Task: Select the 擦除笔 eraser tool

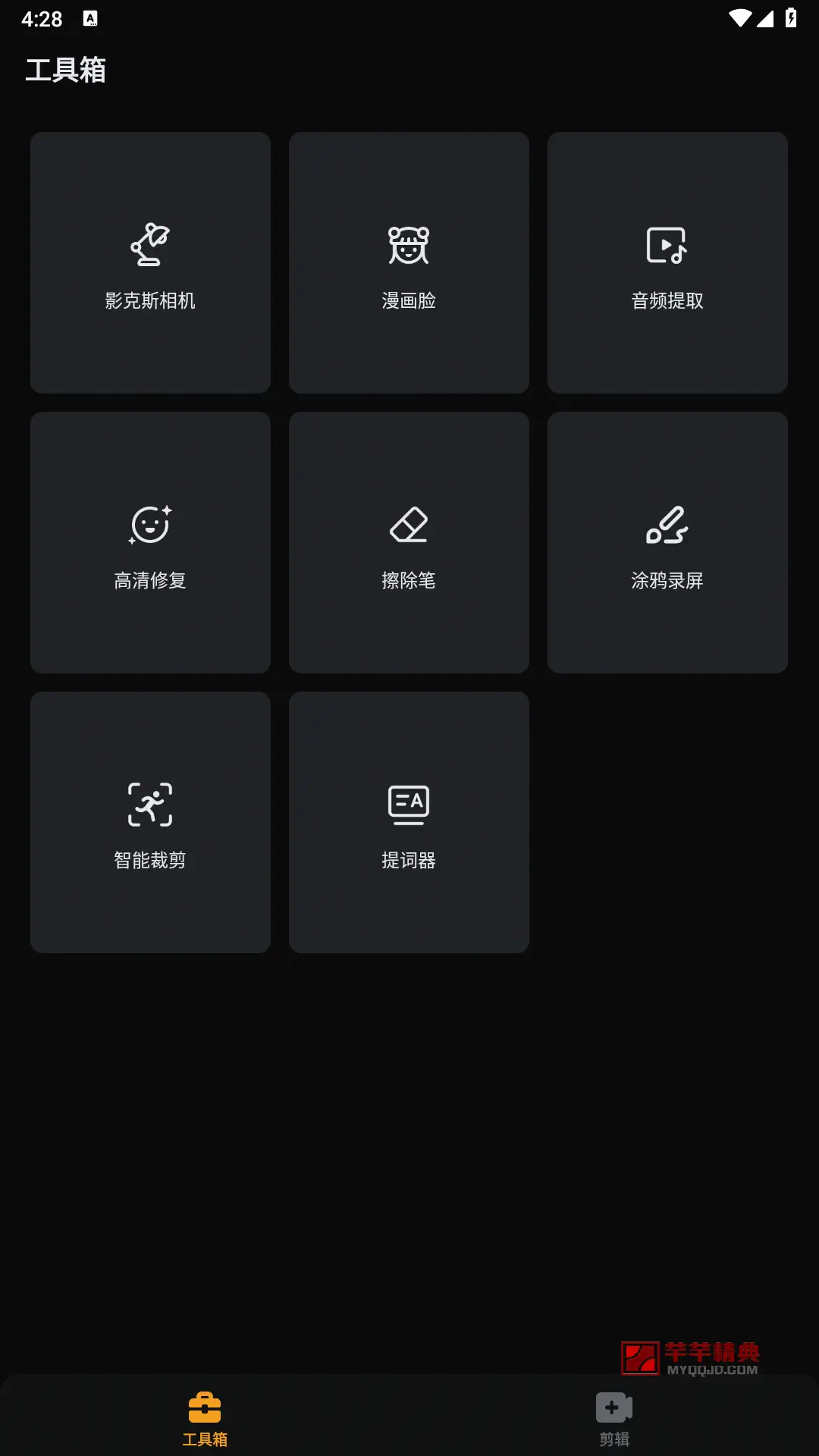Action: coord(409,542)
